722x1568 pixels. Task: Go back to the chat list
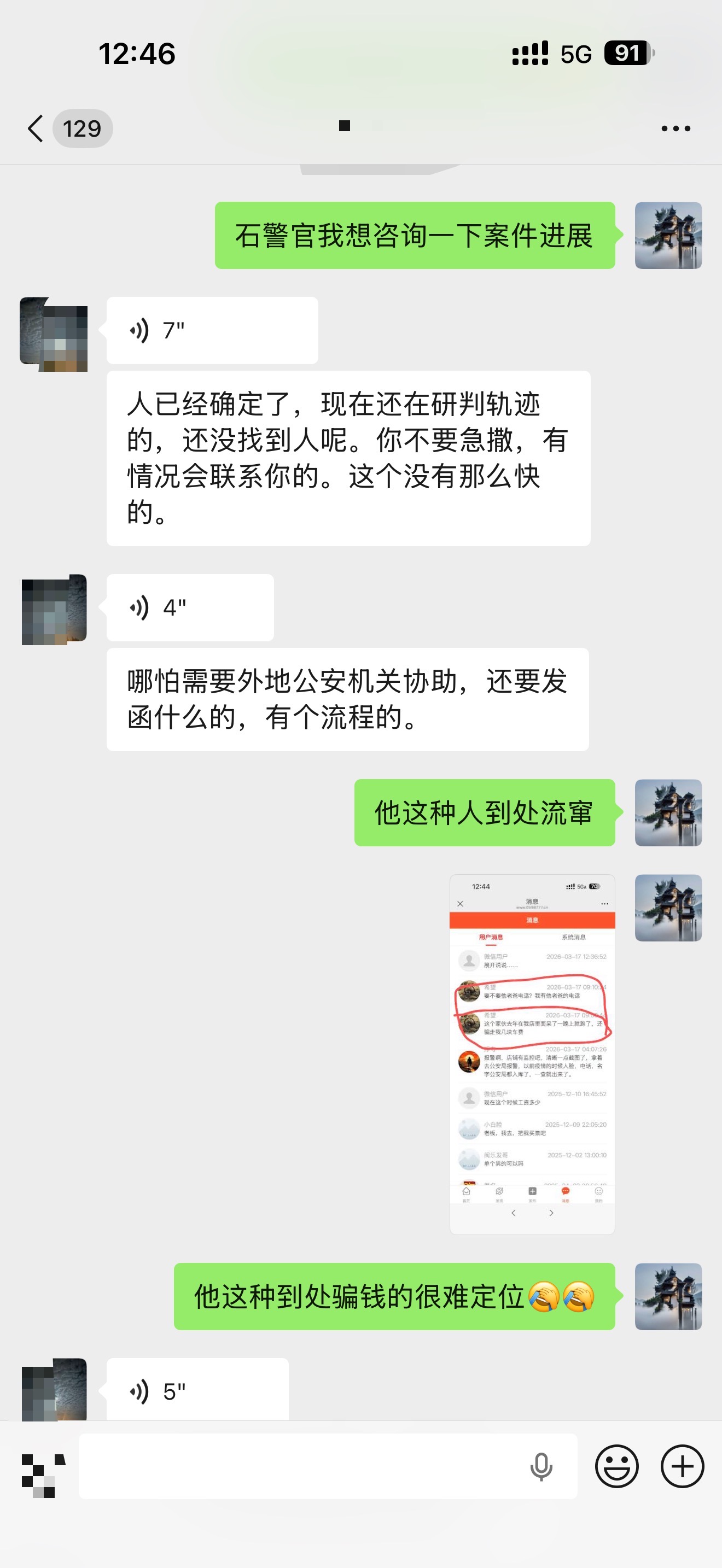(x=37, y=128)
